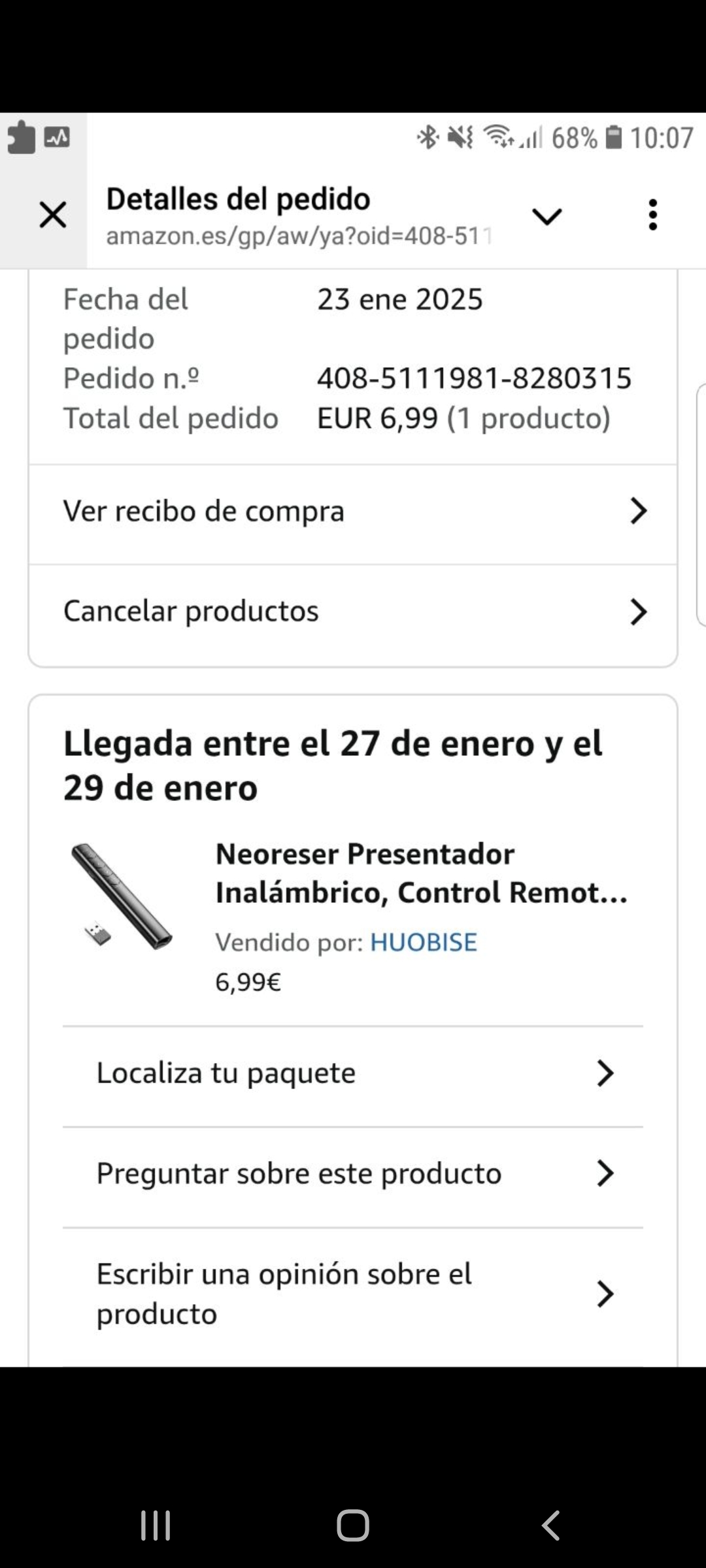
Task: Select Cancelar productos
Action: 353,612
